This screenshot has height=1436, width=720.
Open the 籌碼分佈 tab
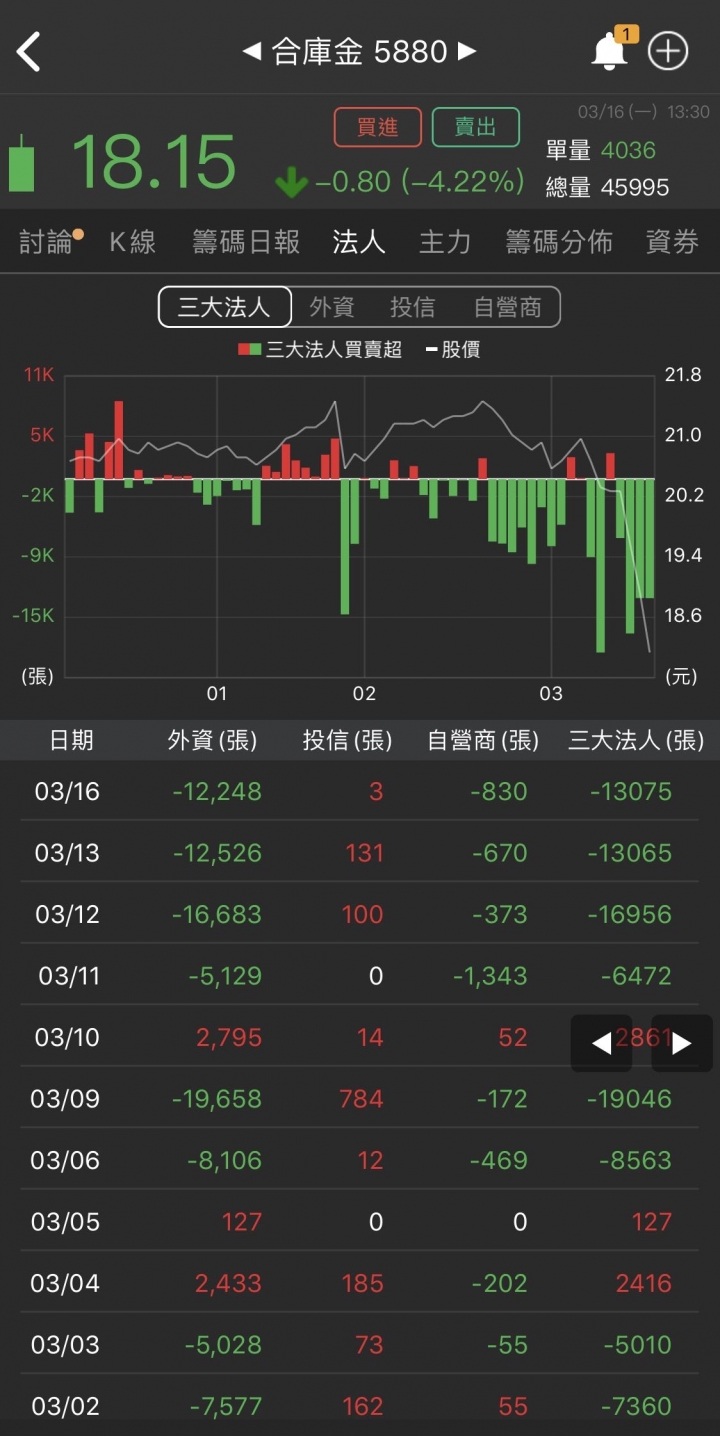point(559,242)
